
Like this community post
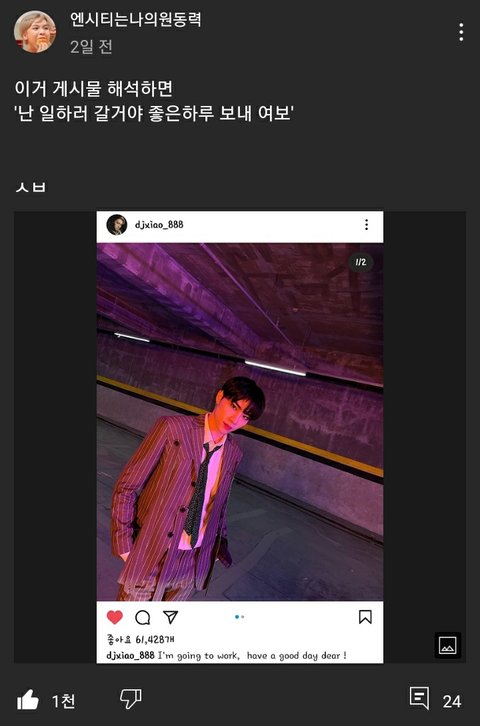(28, 700)
